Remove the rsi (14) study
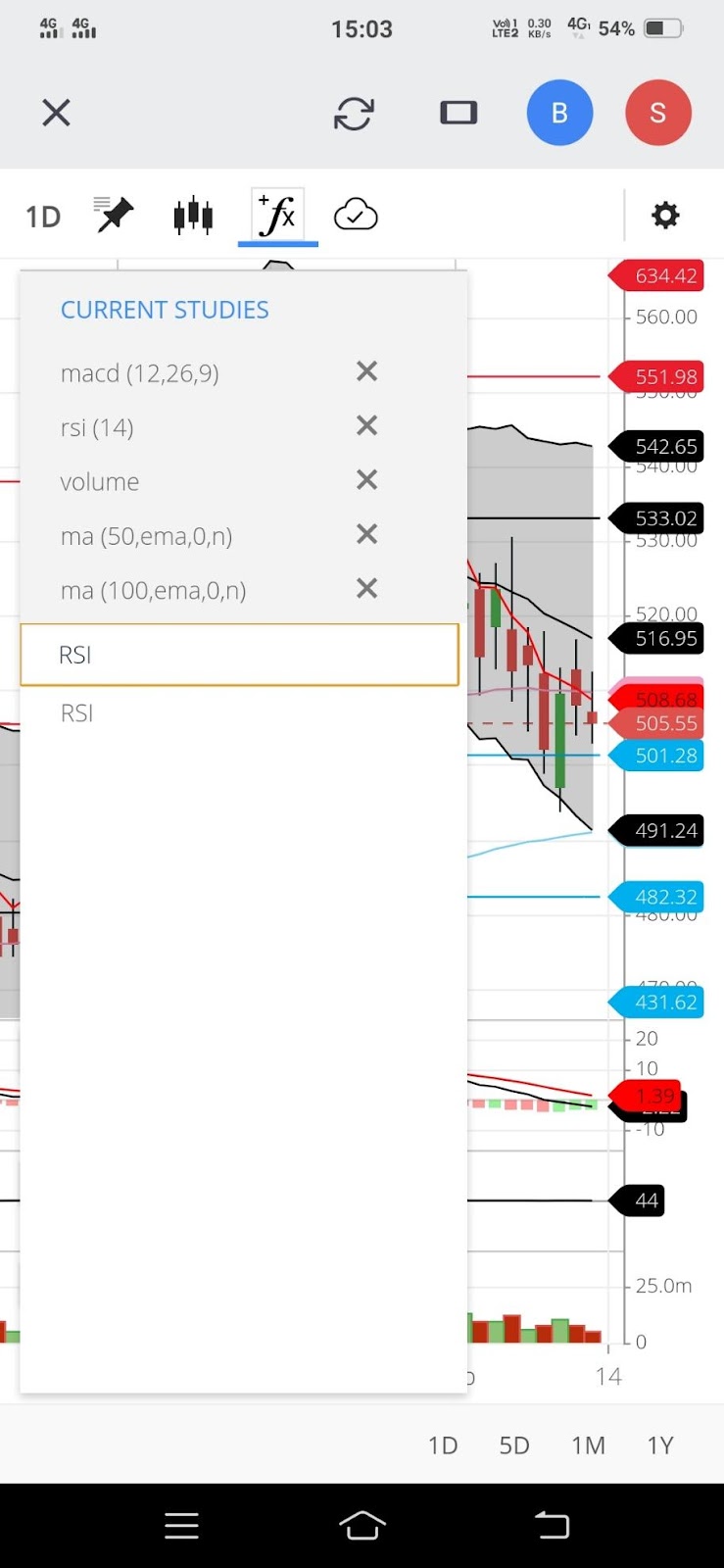Screen dimensions: 724x1568 pyautogui.click(x=366, y=425)
